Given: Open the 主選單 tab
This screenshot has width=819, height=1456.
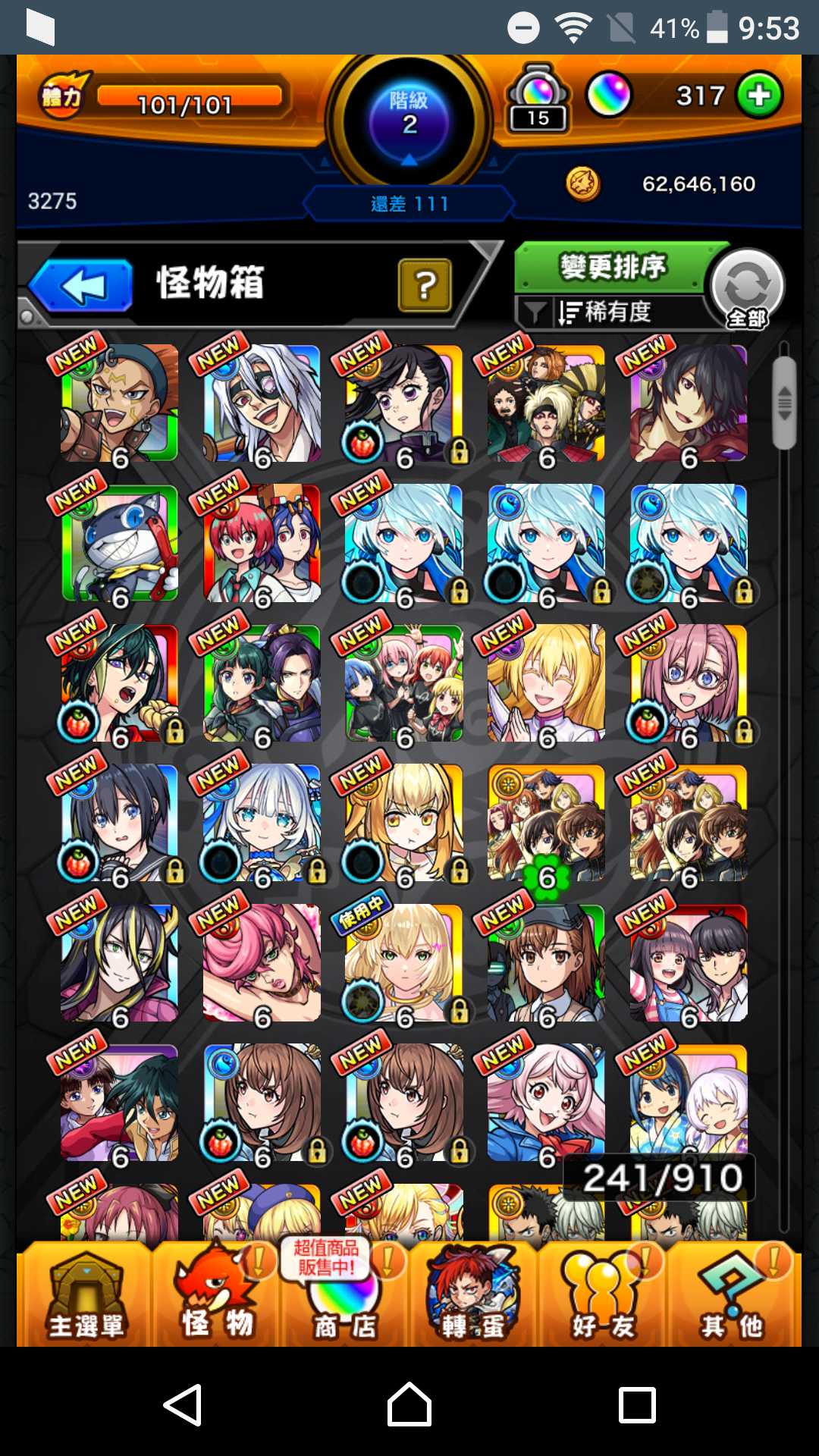Looking at the screenshot, I should [x=86, y=1297].
